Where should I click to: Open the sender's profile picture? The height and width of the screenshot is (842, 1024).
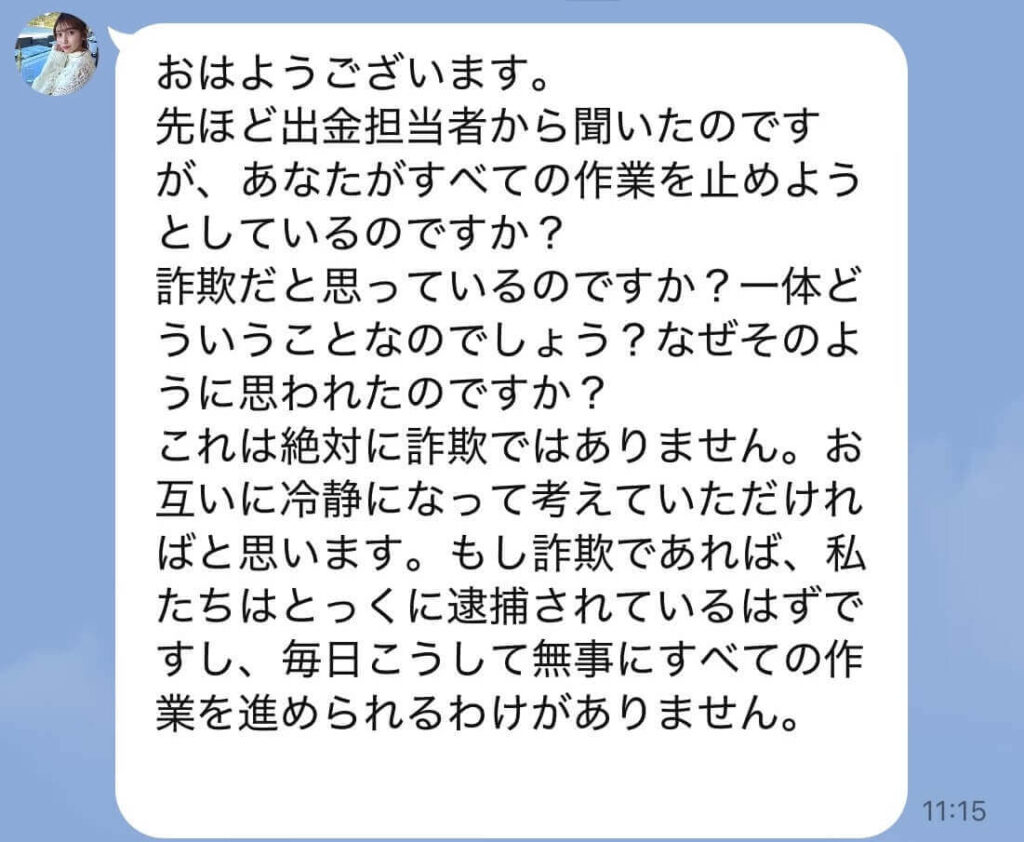[57, 56]
